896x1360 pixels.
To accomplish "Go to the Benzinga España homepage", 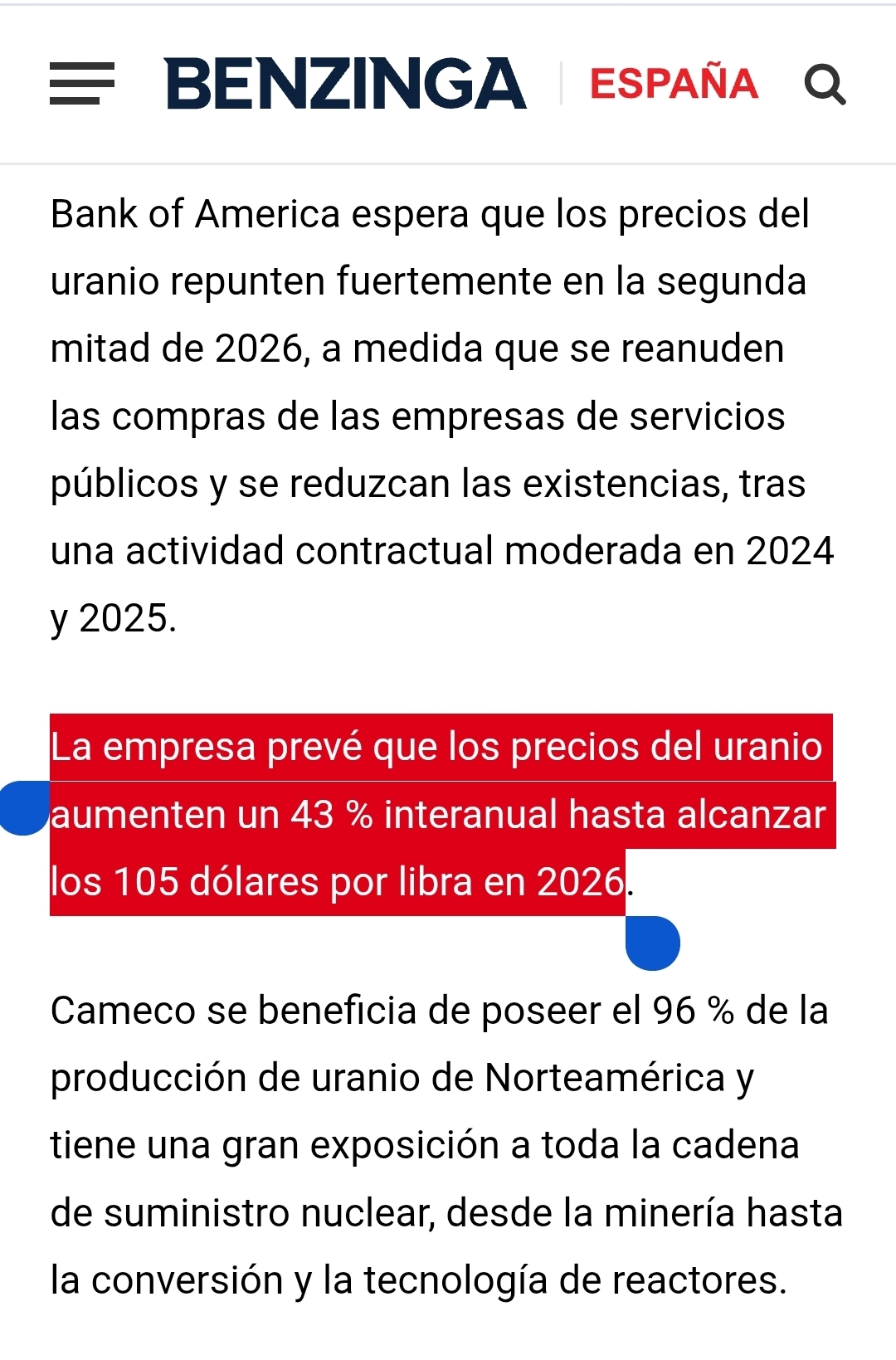I will coord(346,84).
